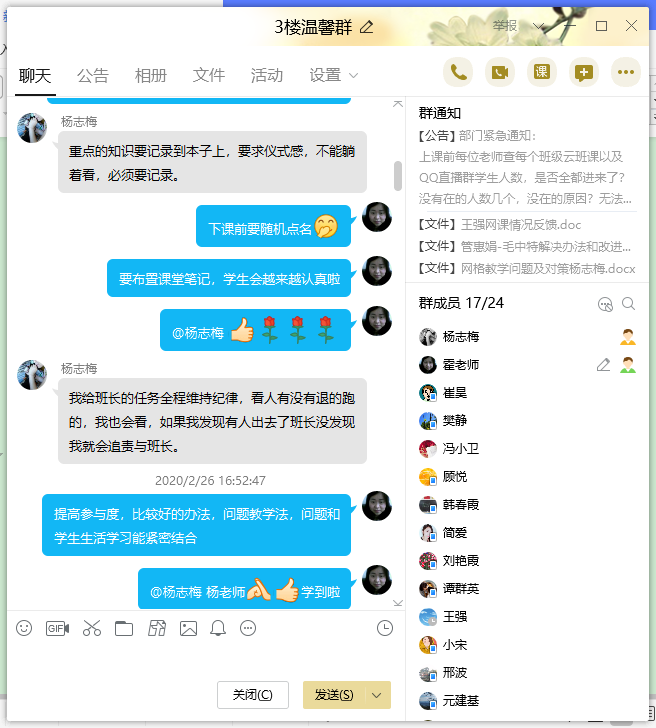The height and width of the screenshot is (728, 656).
Task: Open the emoji picker
Action: pos(24,628)
